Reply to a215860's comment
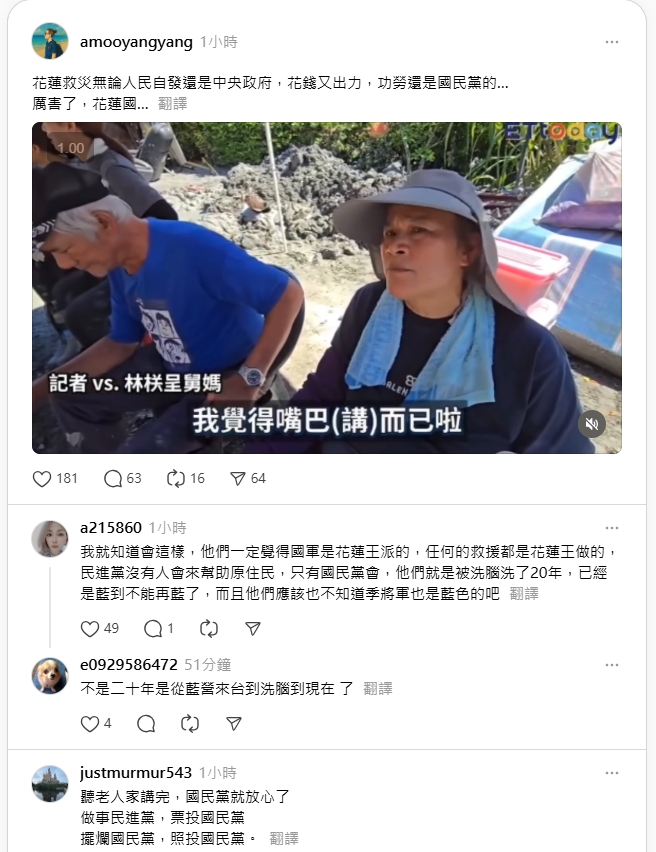Viewport: 656px width, 852px height. (x=153, y=629)
